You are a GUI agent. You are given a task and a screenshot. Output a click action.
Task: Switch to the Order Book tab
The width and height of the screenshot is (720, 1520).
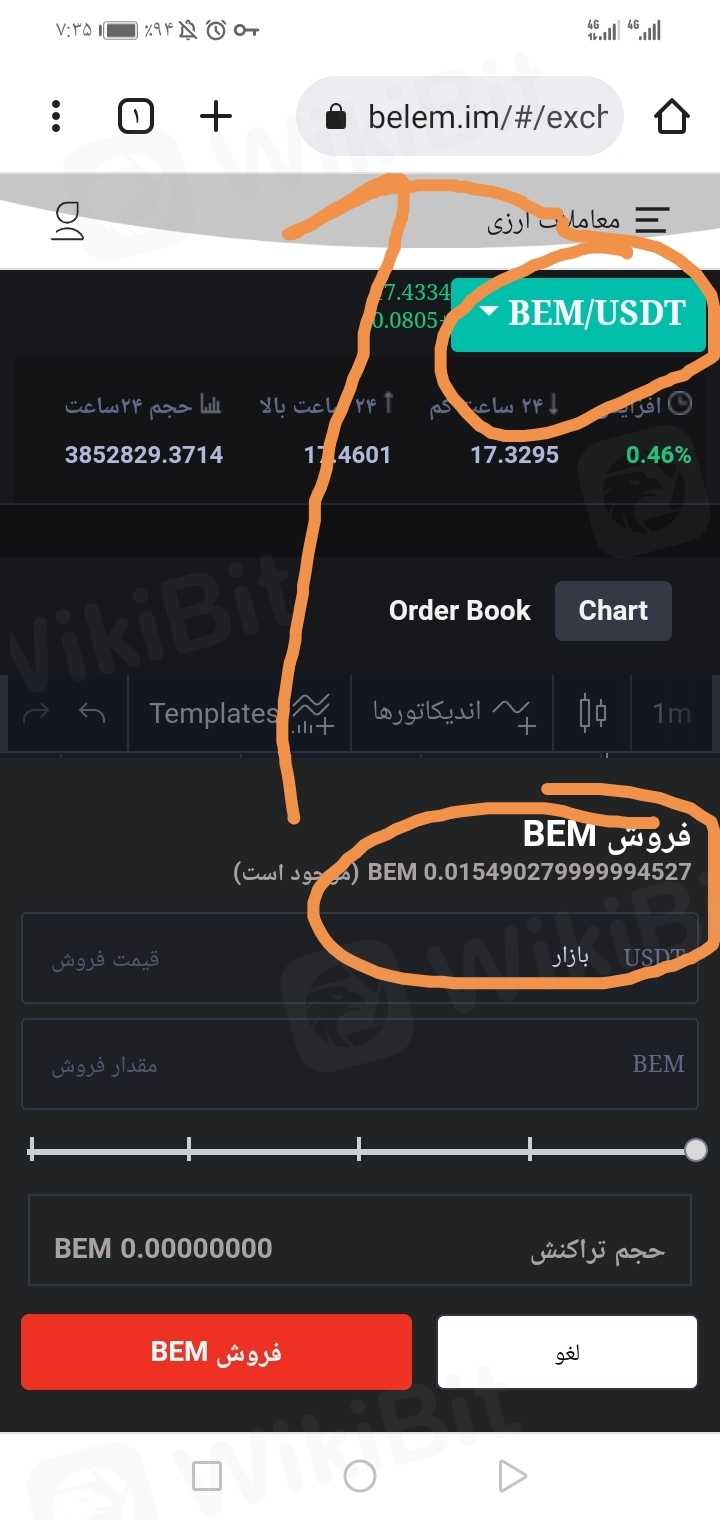click(459, 611)
